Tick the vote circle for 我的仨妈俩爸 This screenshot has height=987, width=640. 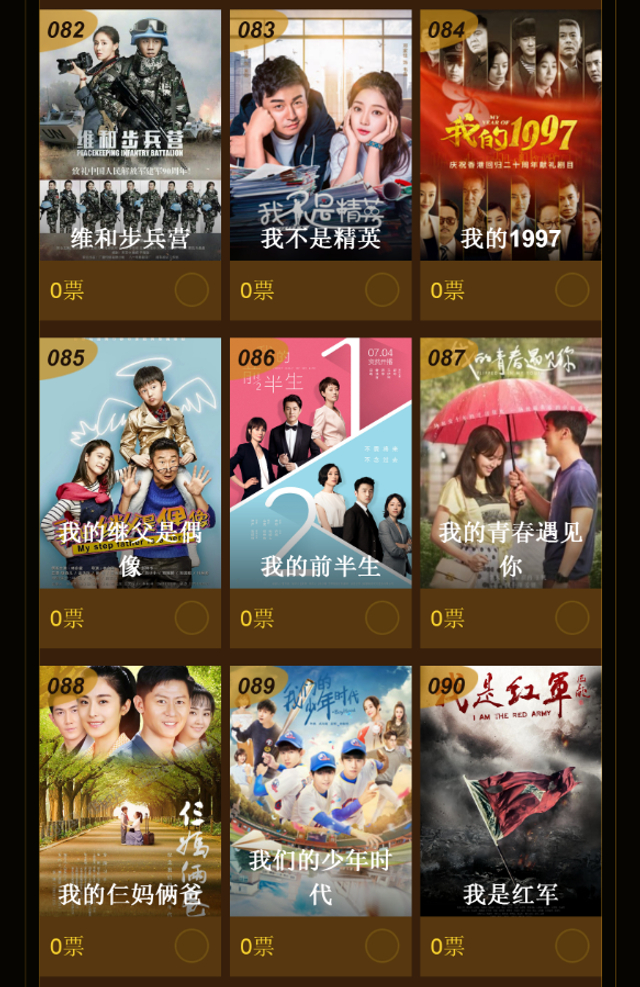point(192,946)
